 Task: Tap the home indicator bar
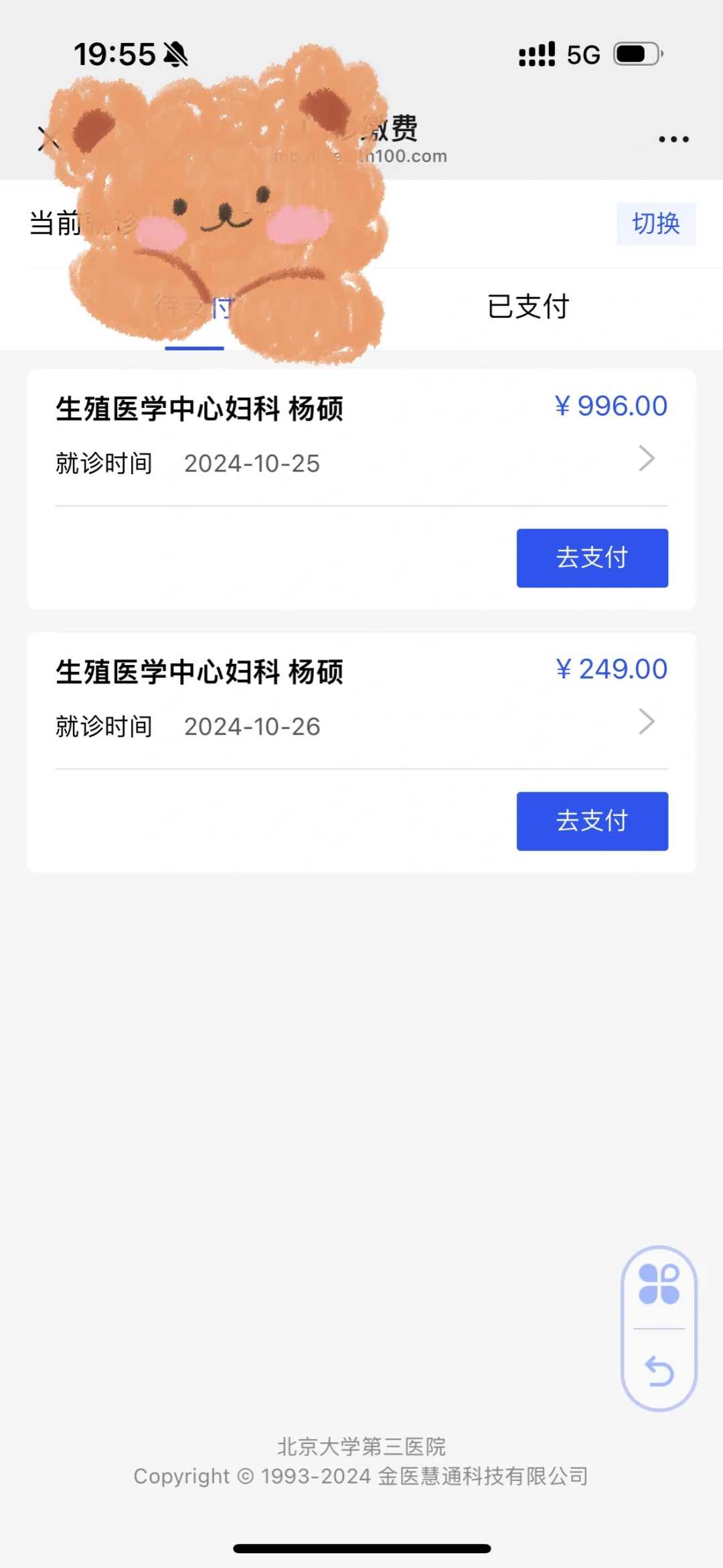tap(361, 1549)
